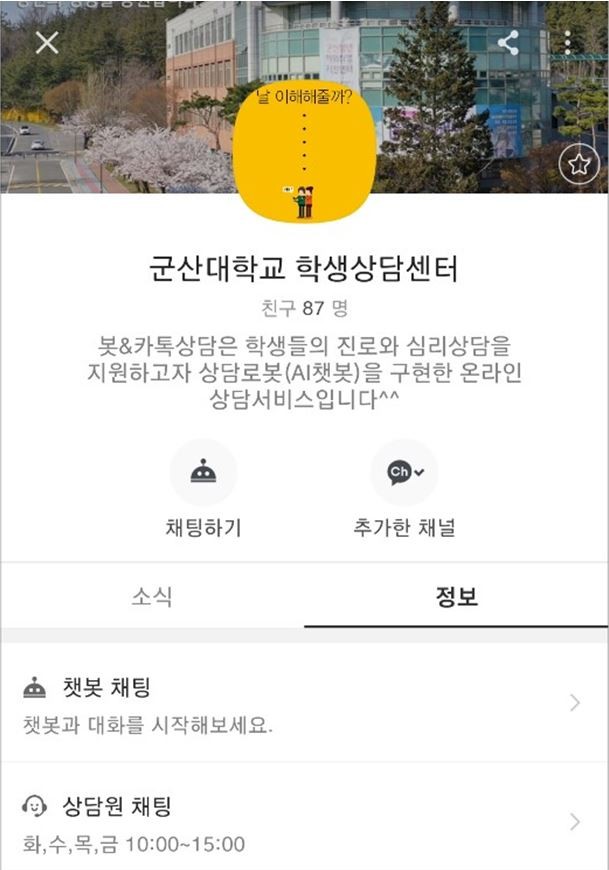This screenshot has width=609, height=870.
Task: Open the overflow menu
Action: click(568, 42)
